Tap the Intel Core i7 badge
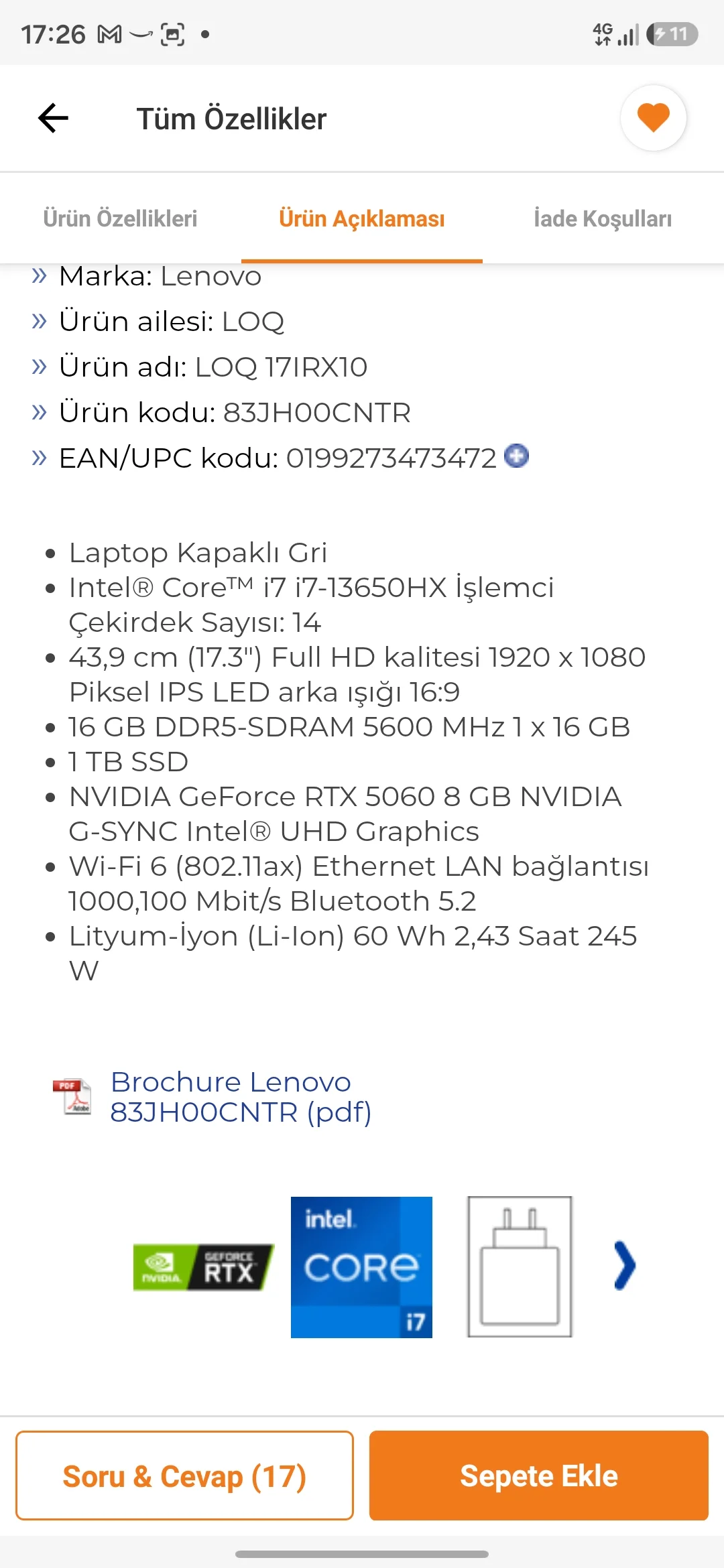The height and width of the screenshot is (1568, 724). pyautogui.click(x=361, y=1267)
